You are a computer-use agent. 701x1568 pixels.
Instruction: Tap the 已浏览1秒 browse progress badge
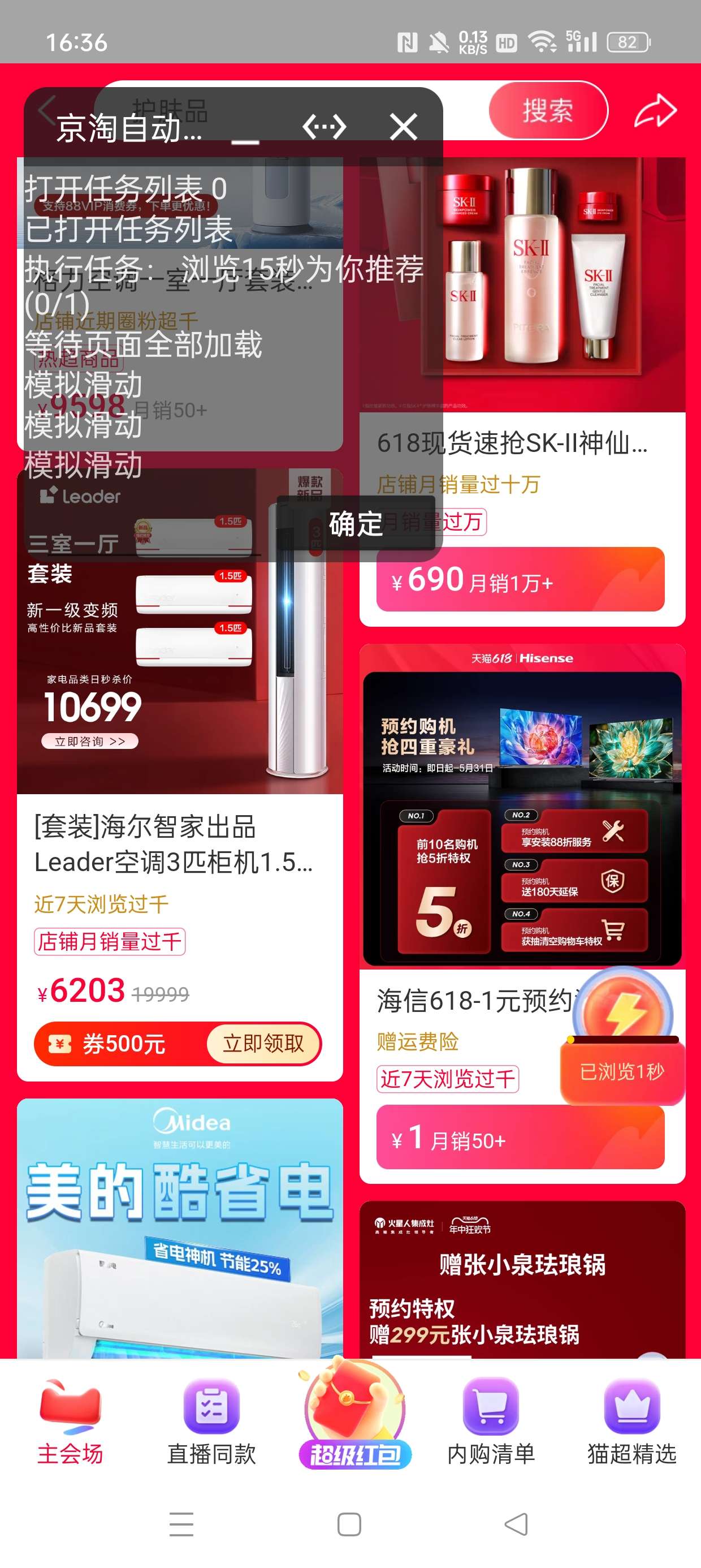click(x=621, y=1071)
